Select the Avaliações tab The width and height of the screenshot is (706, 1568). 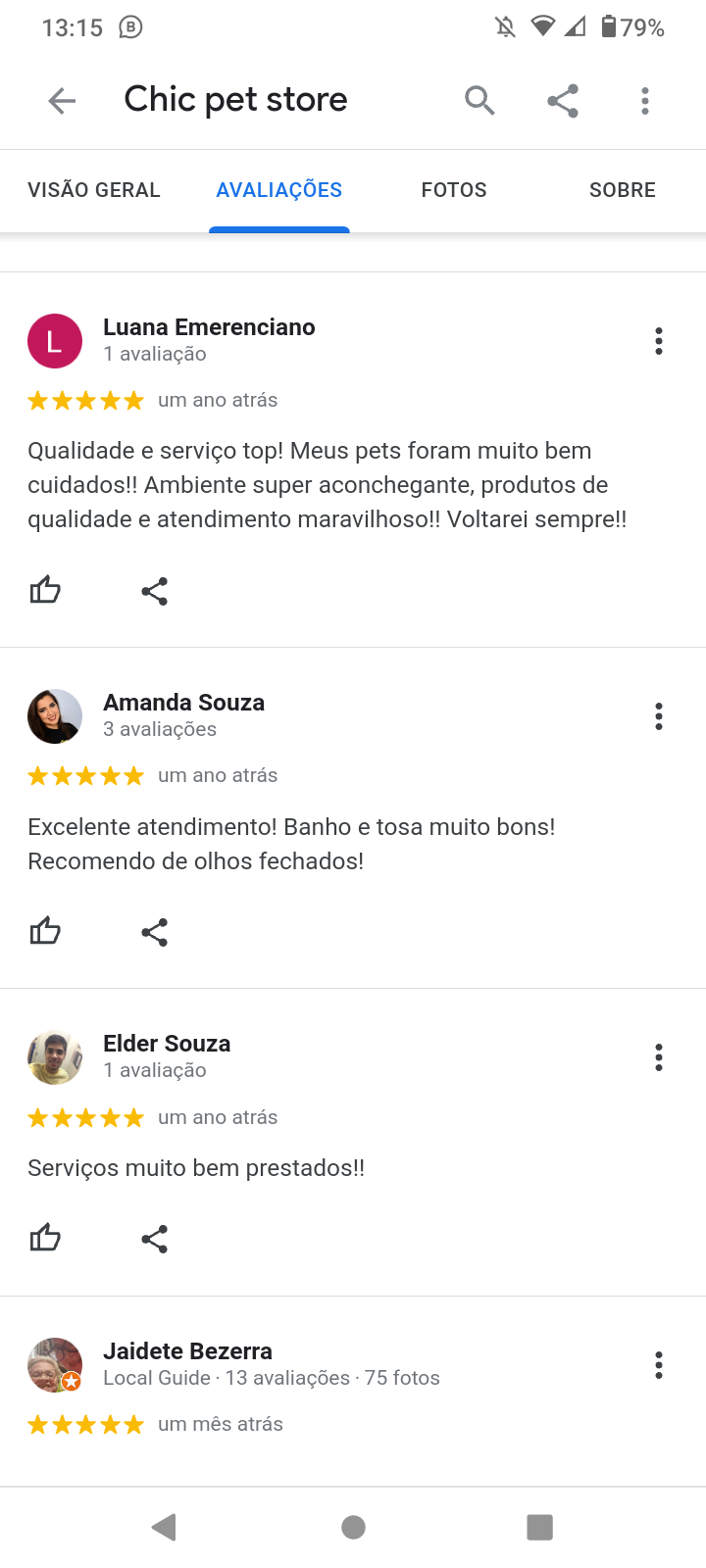click(278, 190)
